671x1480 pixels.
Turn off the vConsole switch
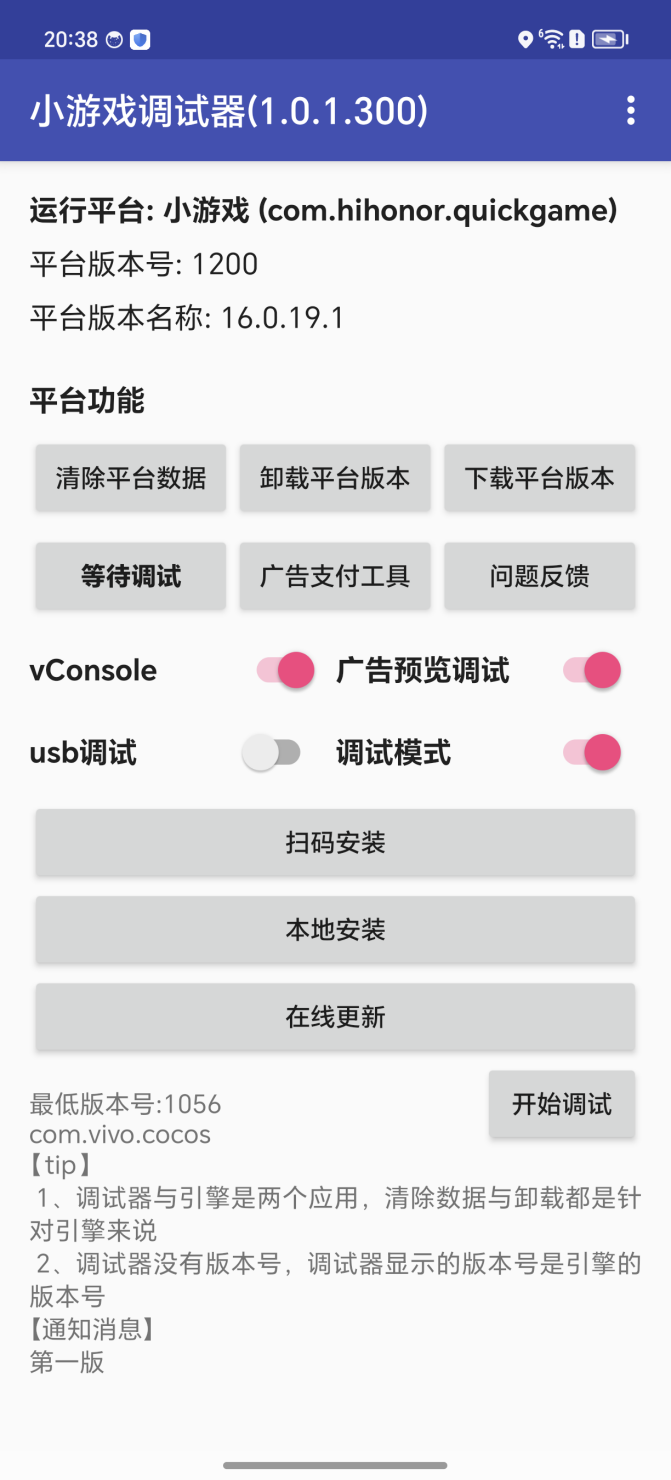coord(286,670)
